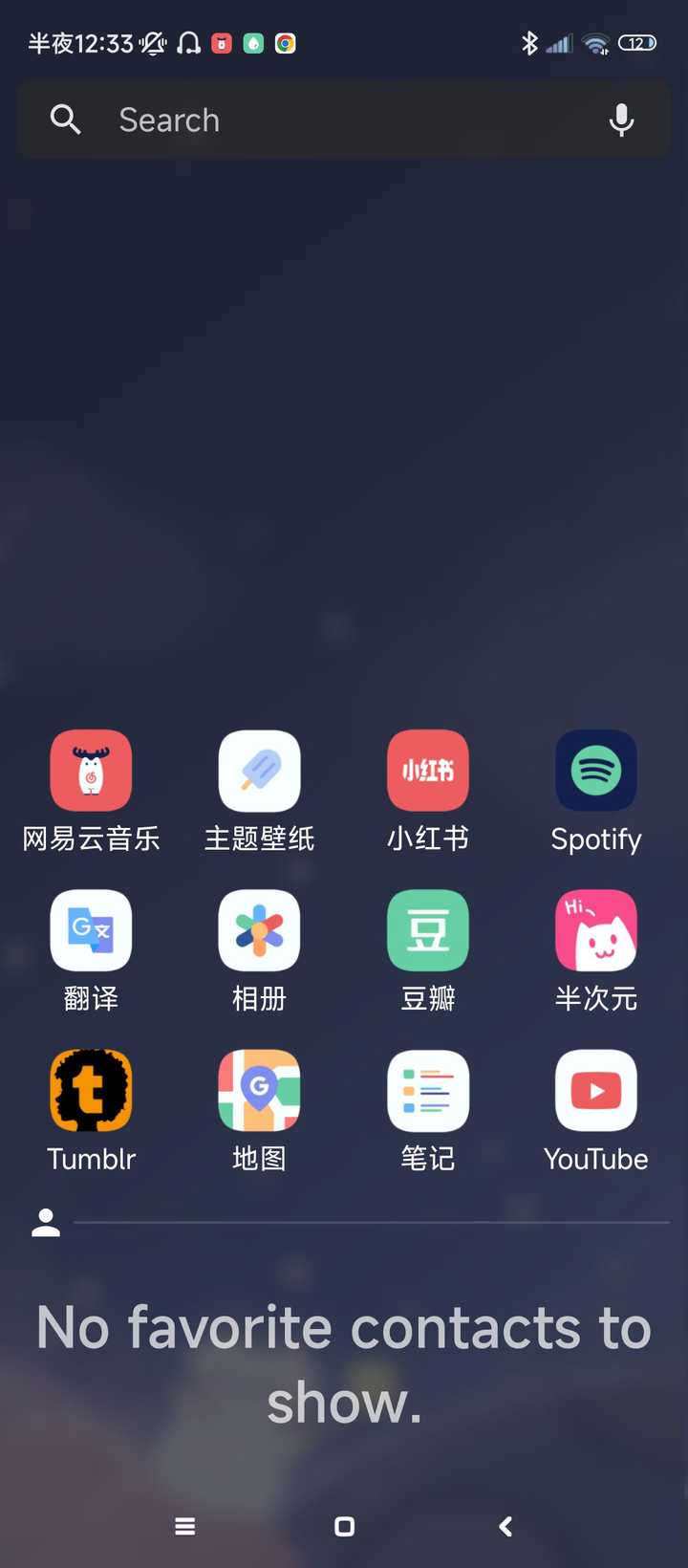Open the 小红书 app
This screenshot has width=688, height=1568.
tap(427, 771)
